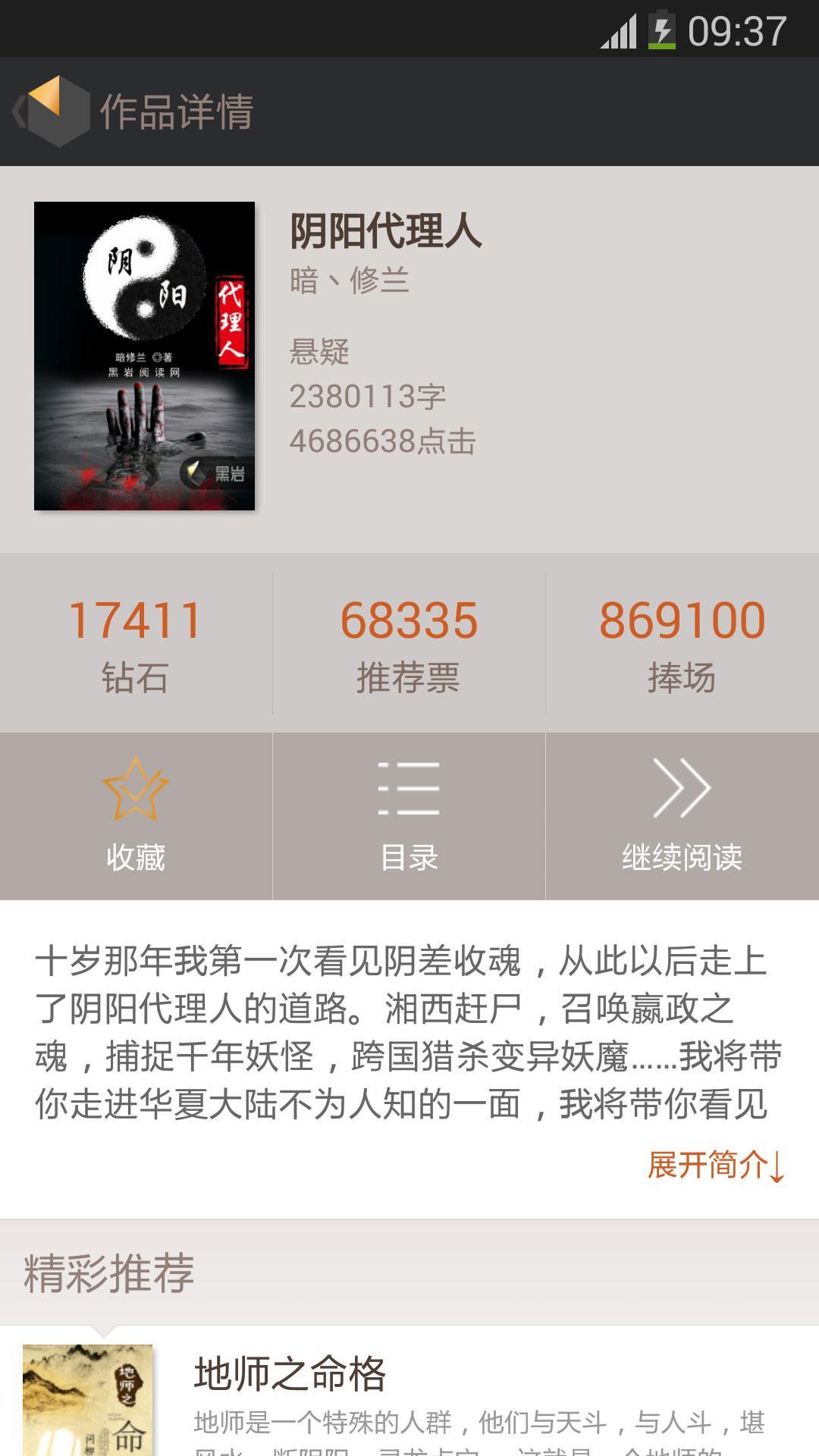819x1456 pixels.
Task: Tap 收藏 to favorite this book
Action: (136, 816)
